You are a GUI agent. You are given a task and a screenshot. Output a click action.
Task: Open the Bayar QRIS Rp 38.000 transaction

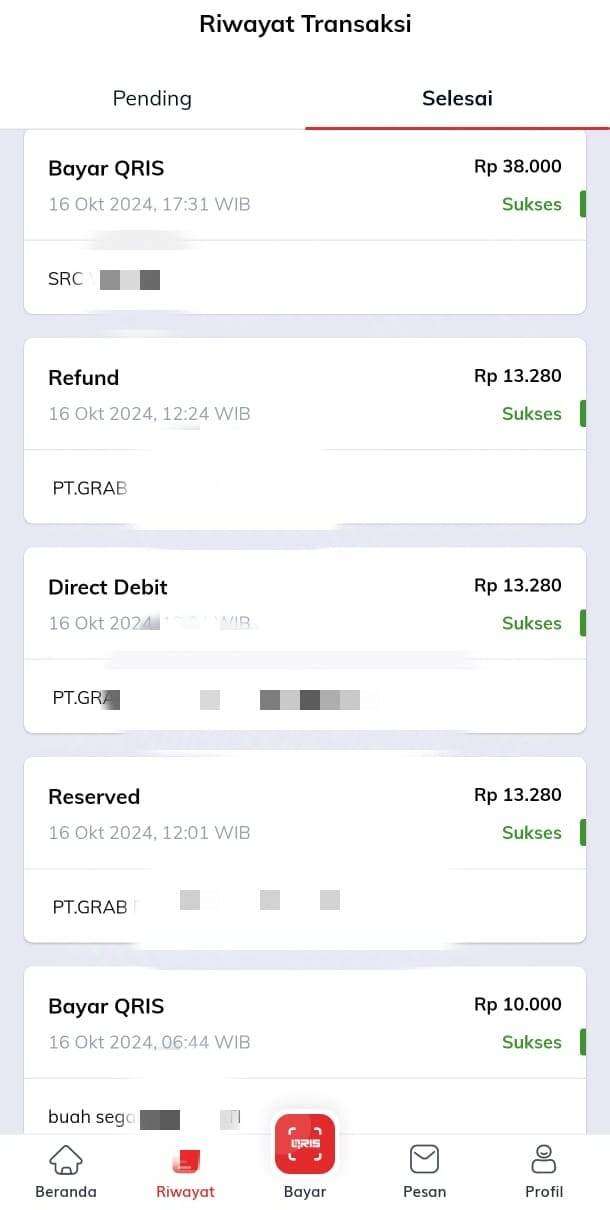[305, 222]
